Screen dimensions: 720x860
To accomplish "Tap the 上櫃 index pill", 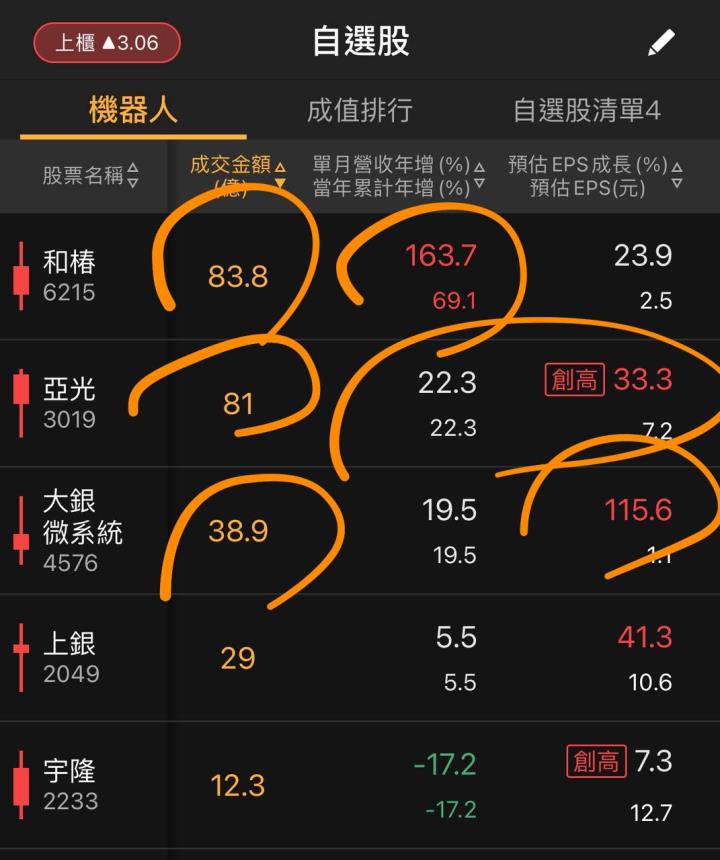I will tap(107, 43).
